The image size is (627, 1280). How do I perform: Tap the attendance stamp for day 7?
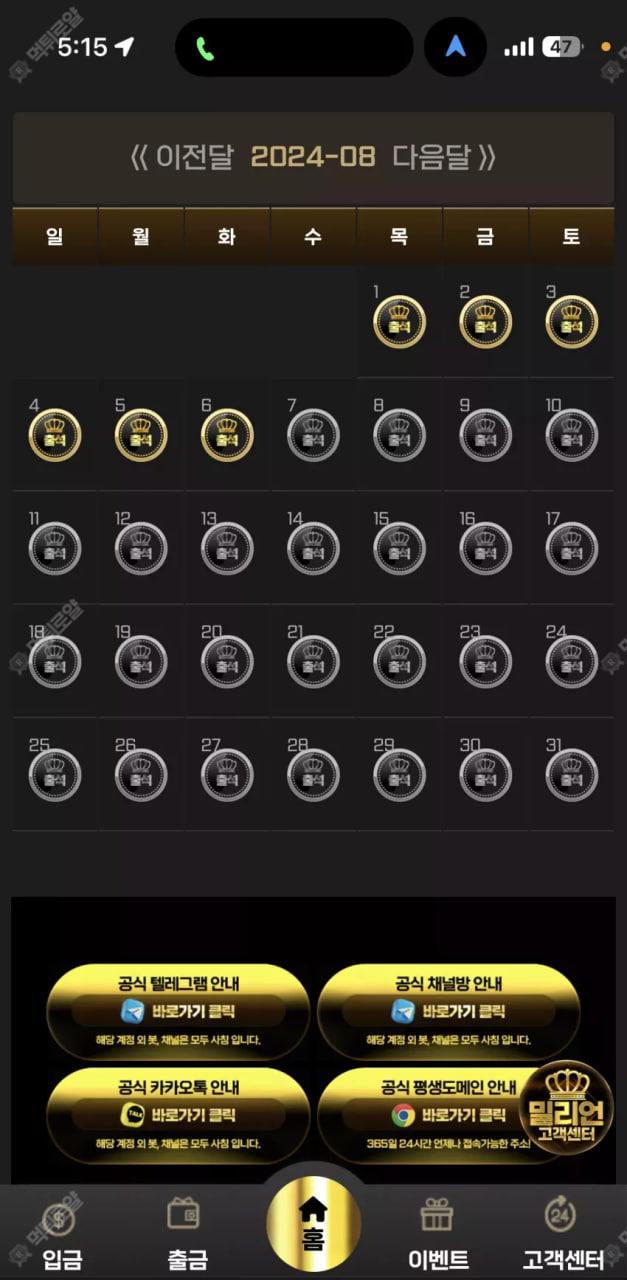[313, 435]
